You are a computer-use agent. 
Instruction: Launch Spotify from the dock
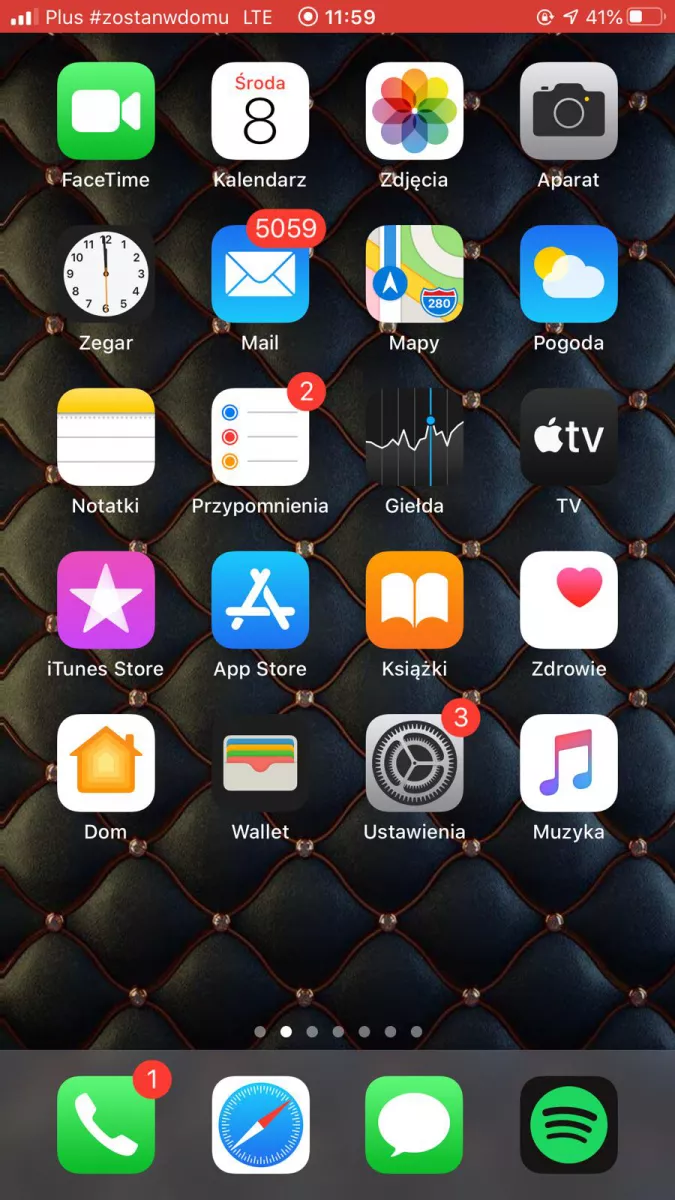pos(568,1125)
